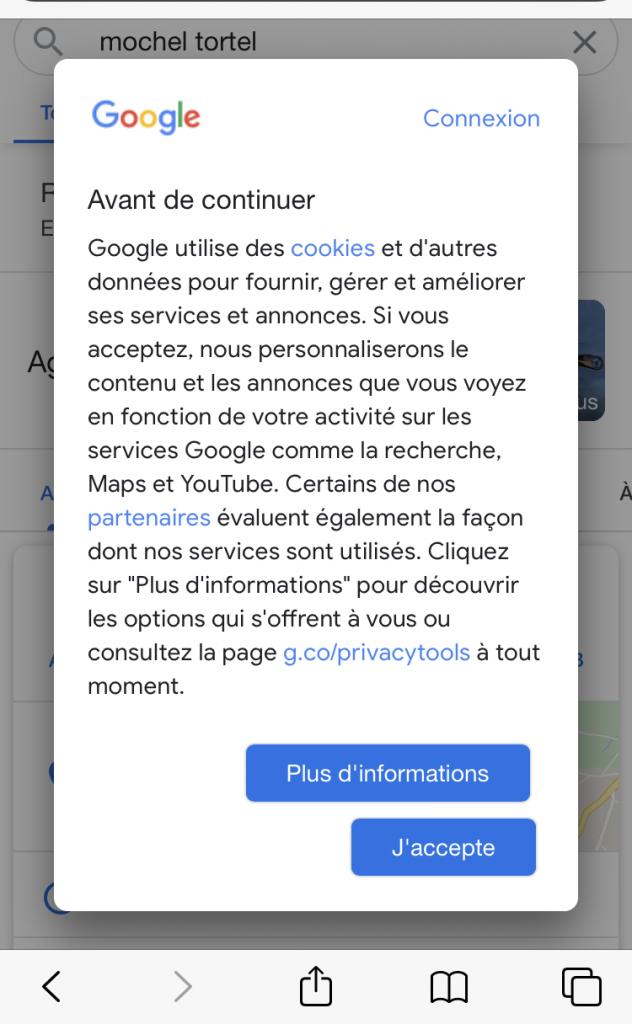Viewport: 632px width, 1024px height.
Task: Open the partenaires link
Action: [149, 518]
